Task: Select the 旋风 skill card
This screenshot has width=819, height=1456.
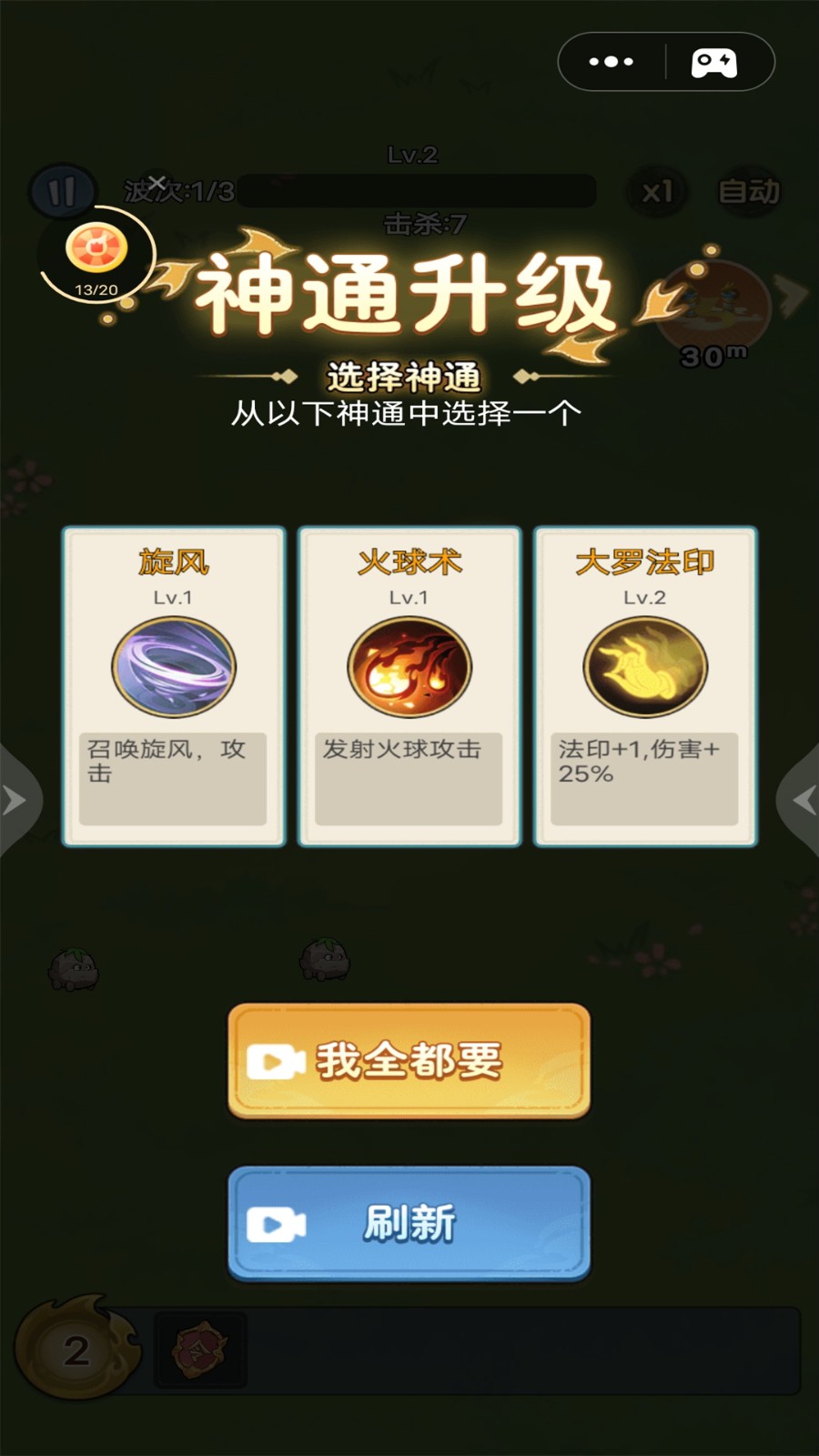Action: click(x=173, y=687)
